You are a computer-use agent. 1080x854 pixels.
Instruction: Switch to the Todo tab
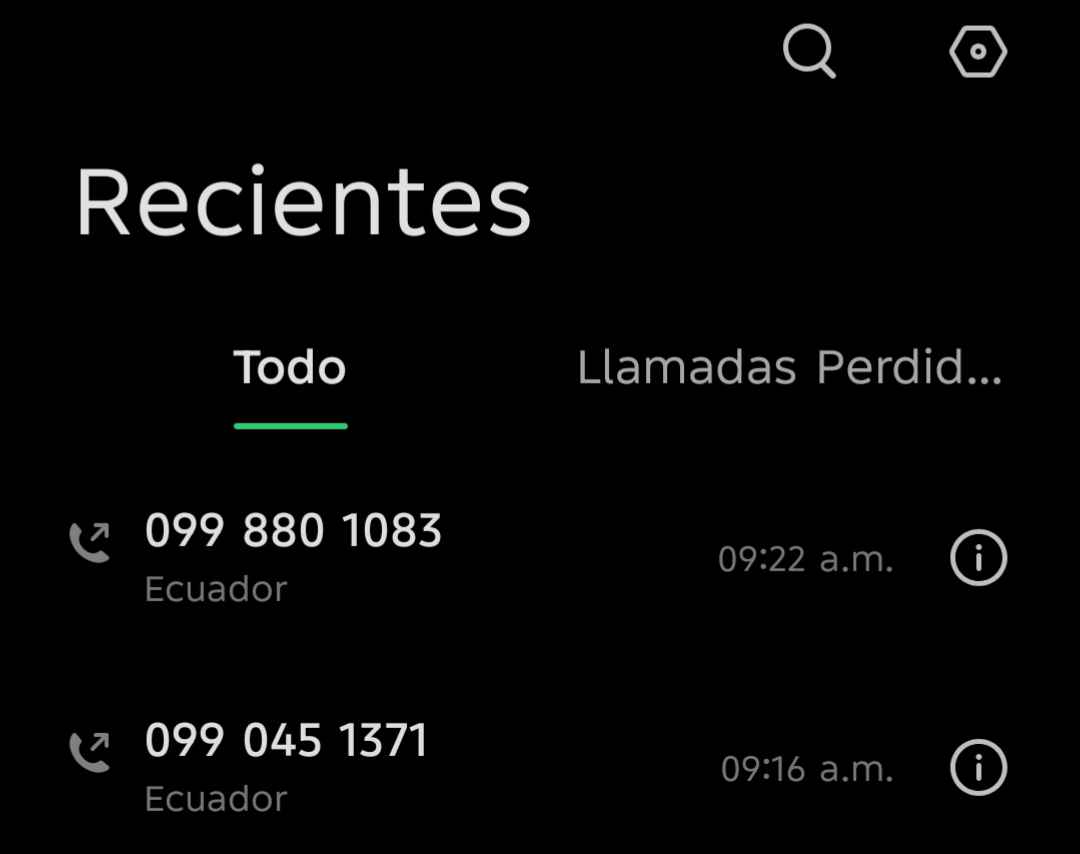tap(290, 369)
